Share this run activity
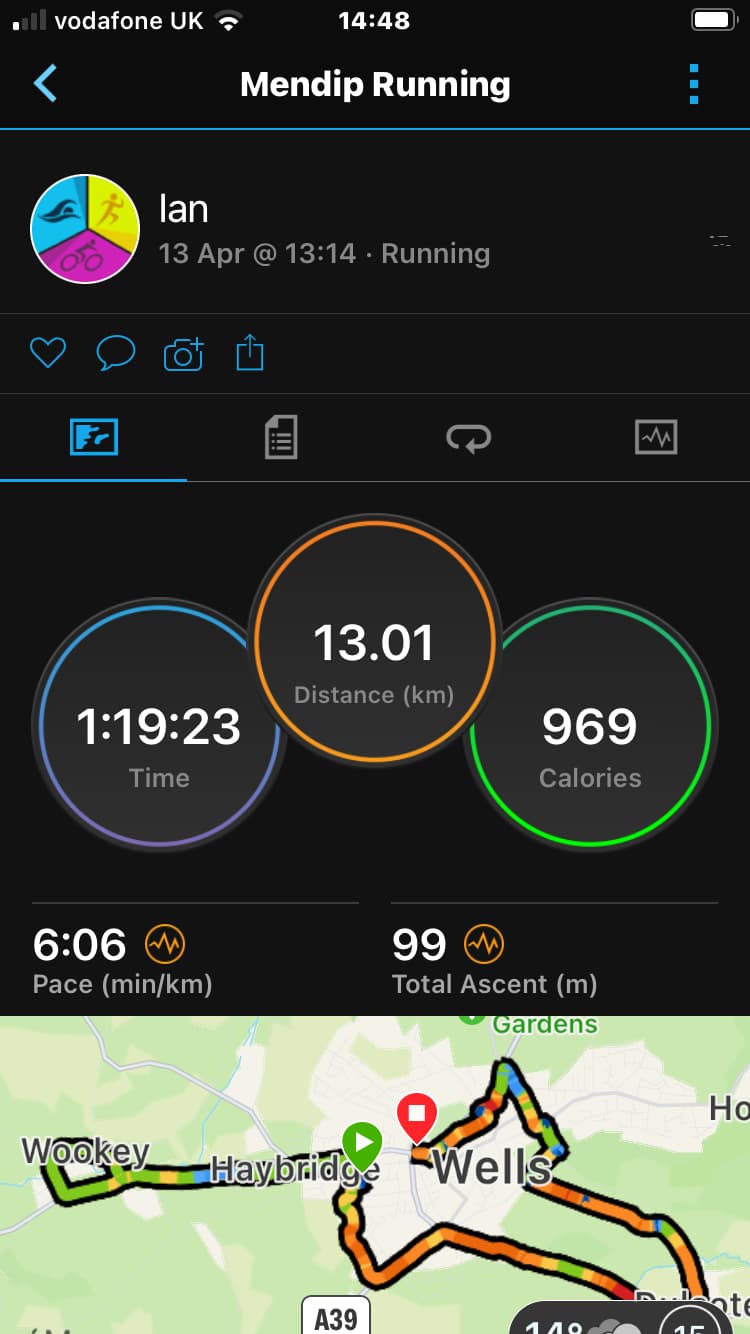The height and width of the screenshot is (1334, 750). [250, 353]
